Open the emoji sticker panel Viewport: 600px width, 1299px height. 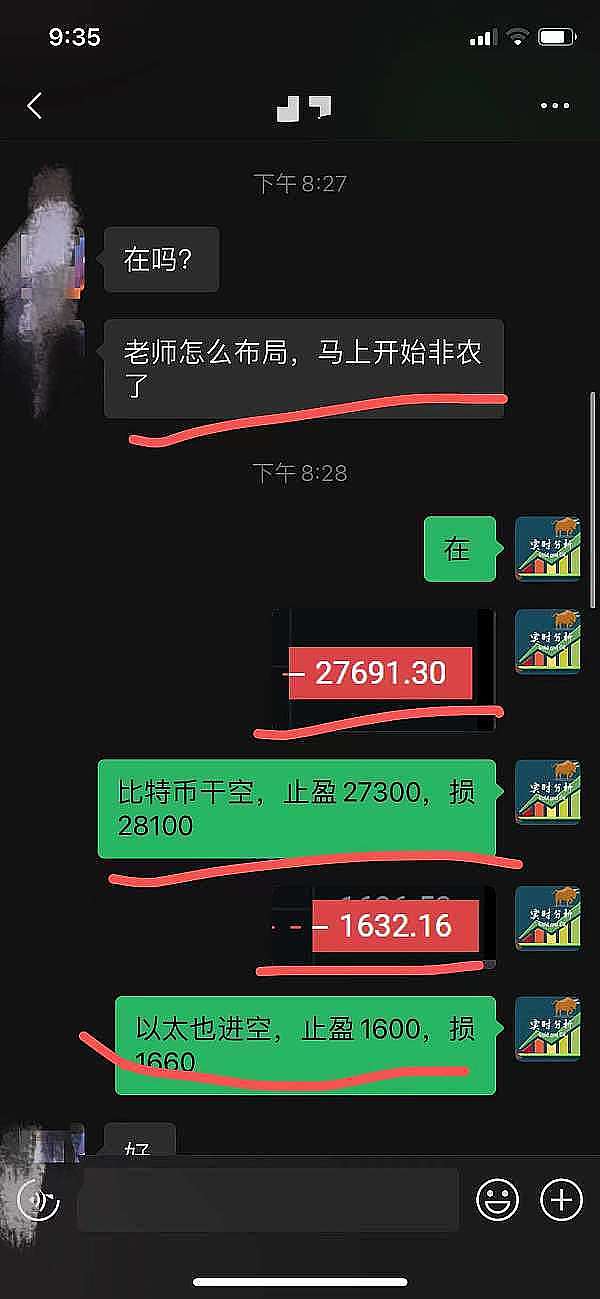(x=497, y=1198)
